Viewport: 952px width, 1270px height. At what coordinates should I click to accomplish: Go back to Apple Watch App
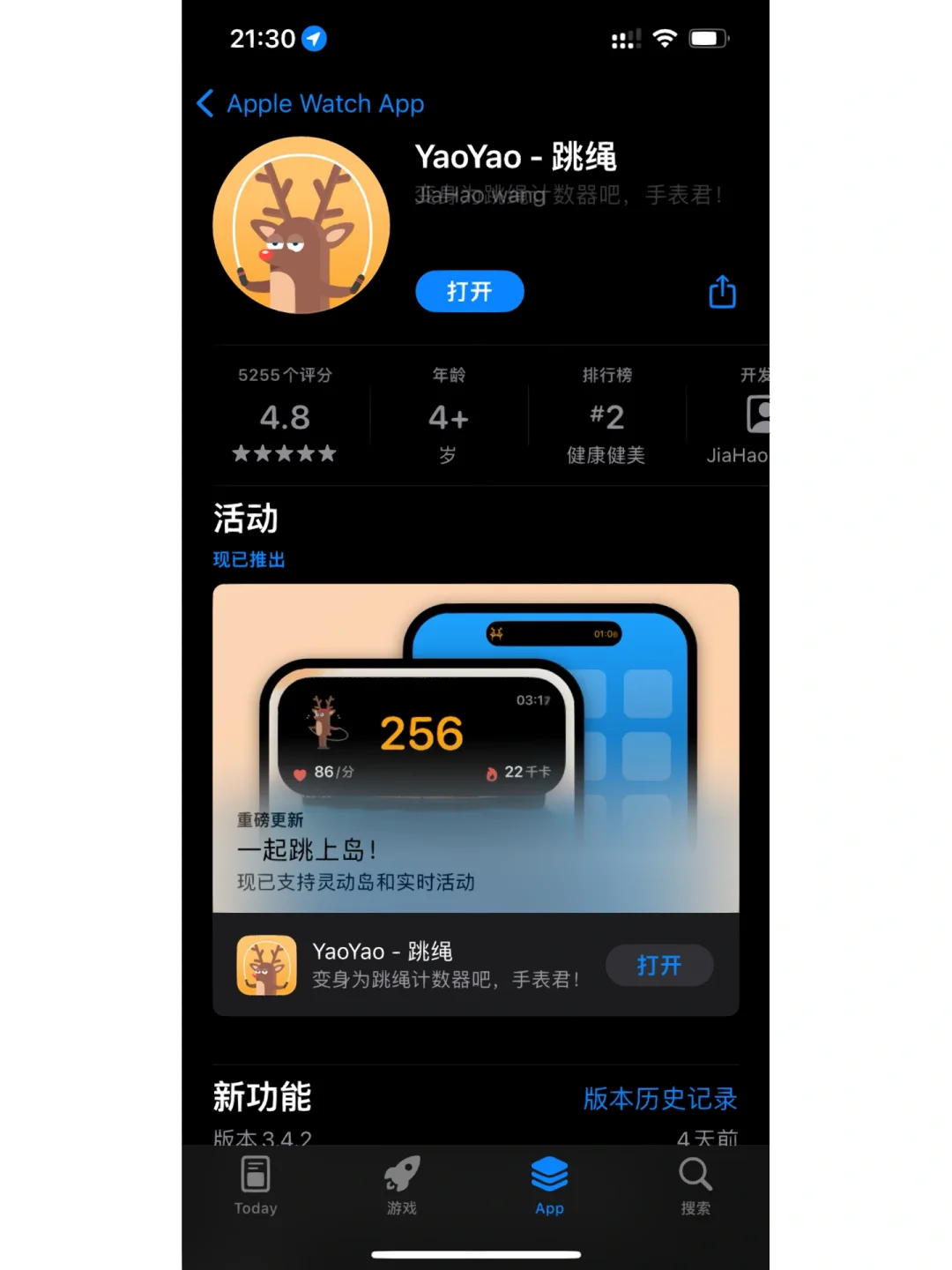click(310, 104)
